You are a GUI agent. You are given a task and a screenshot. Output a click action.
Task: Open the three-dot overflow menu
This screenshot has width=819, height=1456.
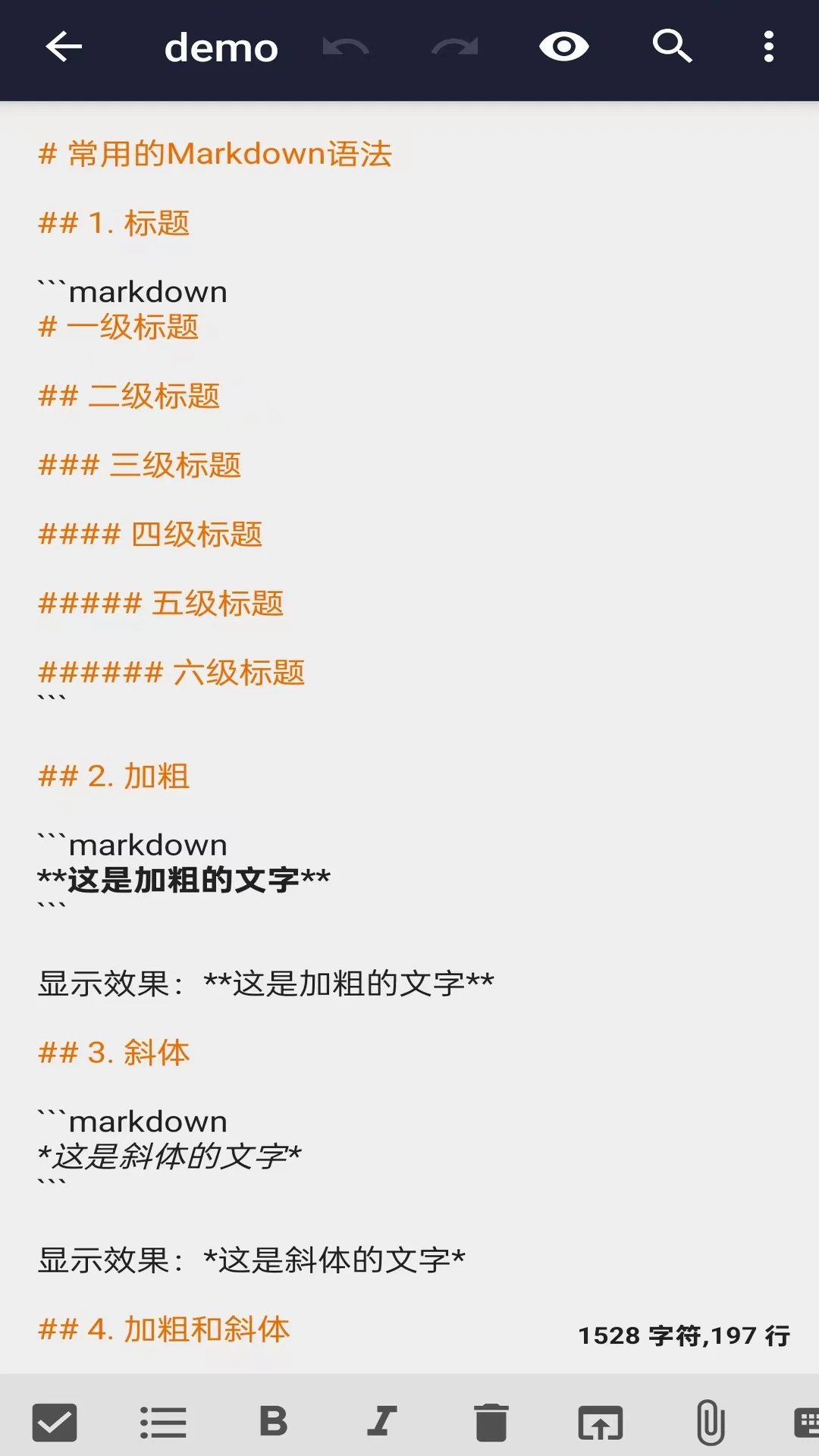click(768, 47)
